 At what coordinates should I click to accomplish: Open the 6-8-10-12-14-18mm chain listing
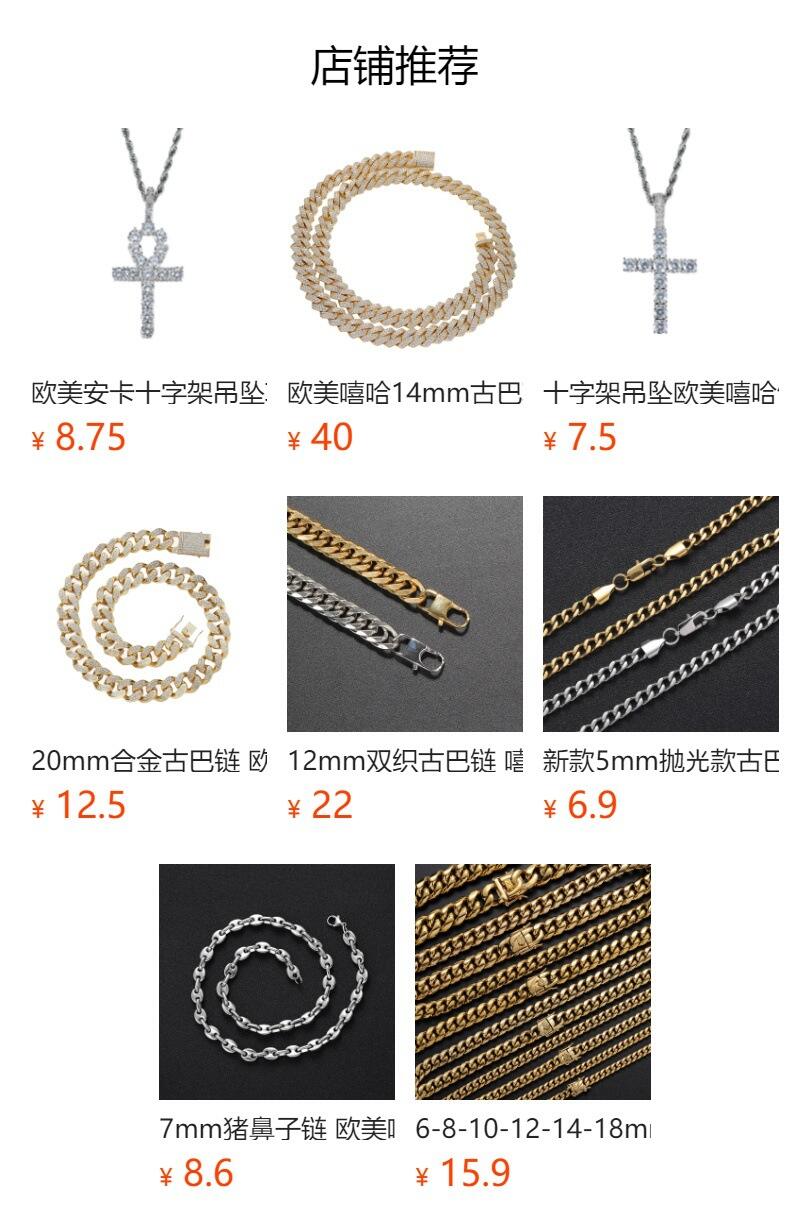pos(532,981)
